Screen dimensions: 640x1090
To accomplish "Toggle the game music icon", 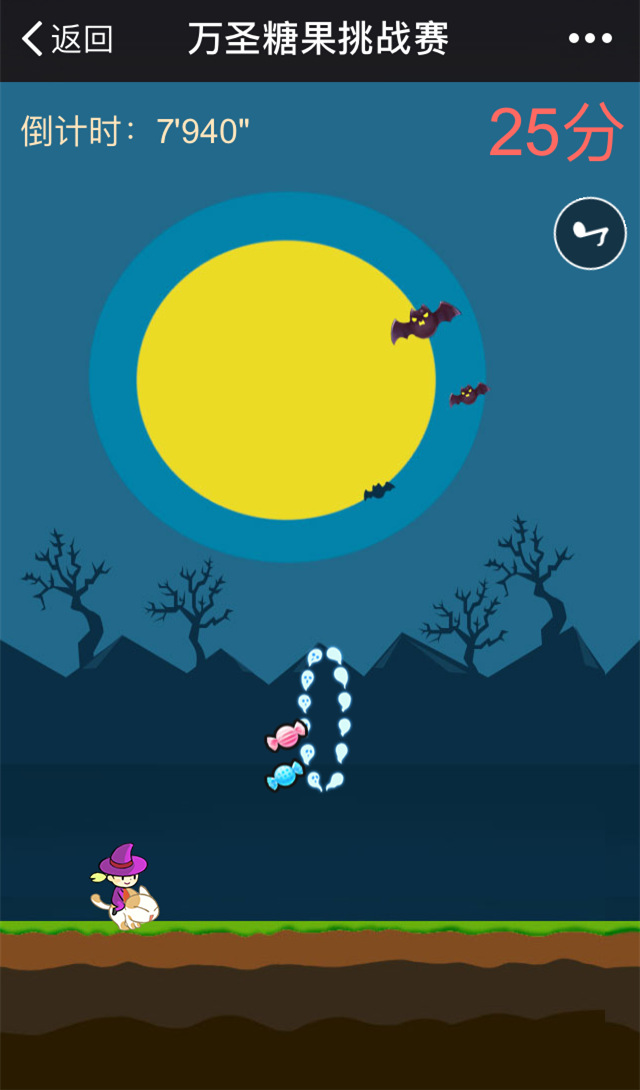I will coord(590,233).
